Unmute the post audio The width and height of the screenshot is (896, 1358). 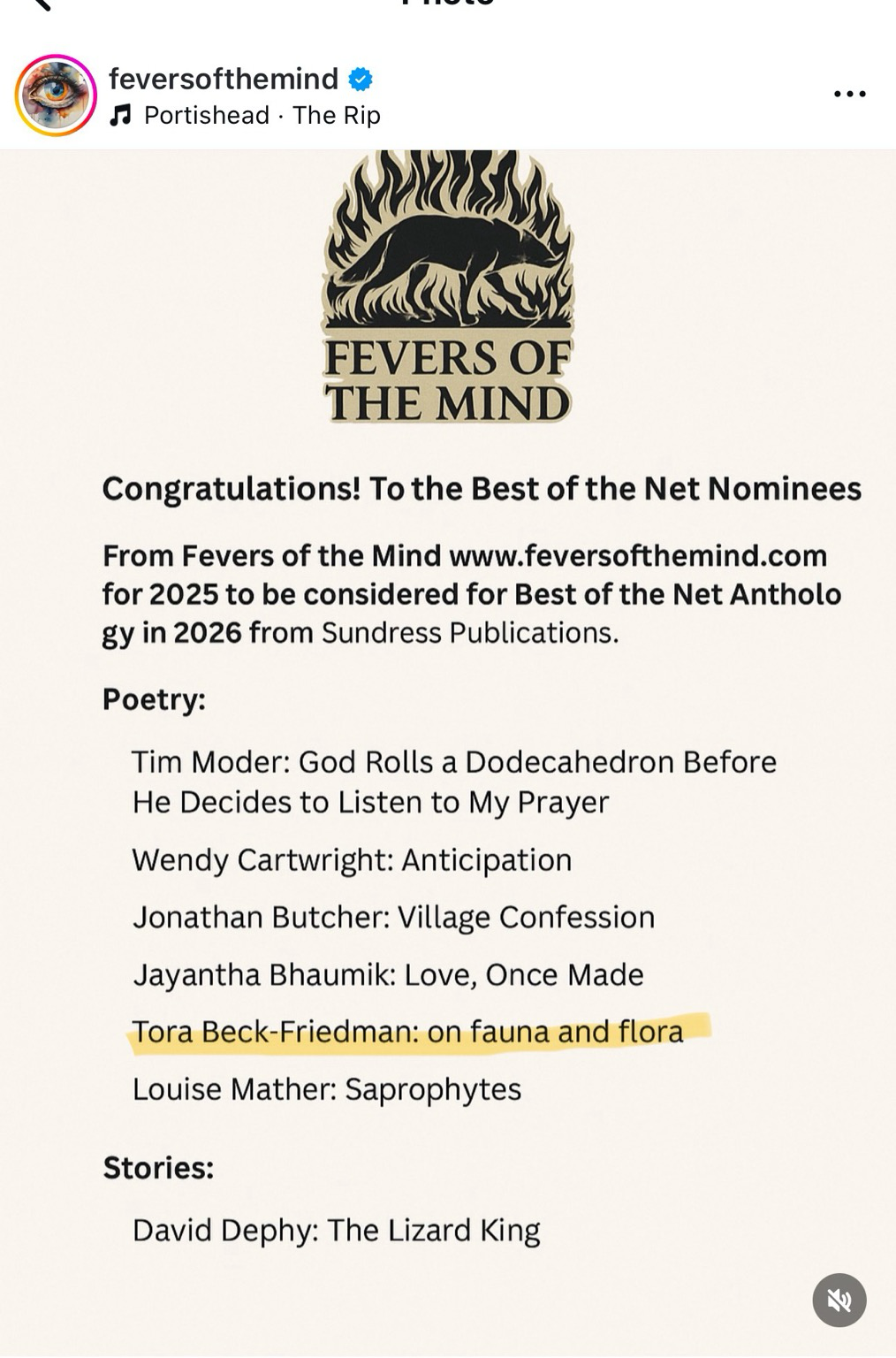click(x=839, y=1300)
